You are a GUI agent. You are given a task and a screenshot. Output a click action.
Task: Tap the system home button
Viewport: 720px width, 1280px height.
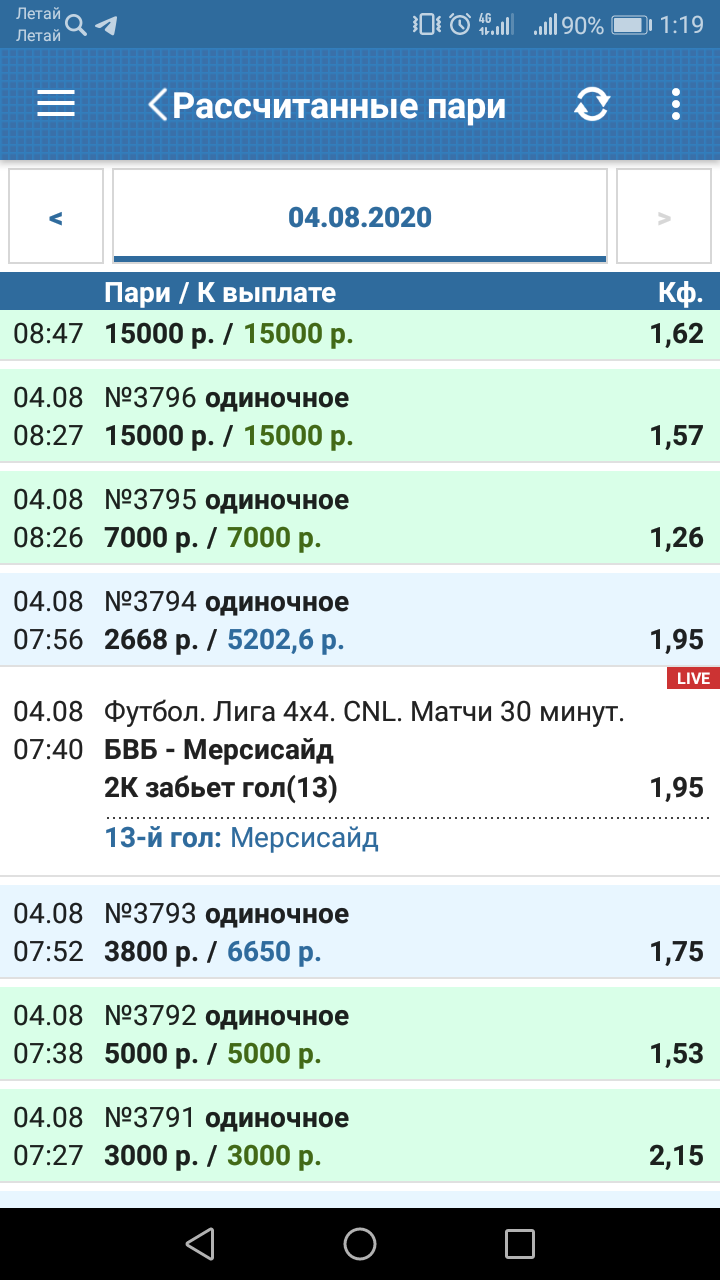(x=360, y=1243)
